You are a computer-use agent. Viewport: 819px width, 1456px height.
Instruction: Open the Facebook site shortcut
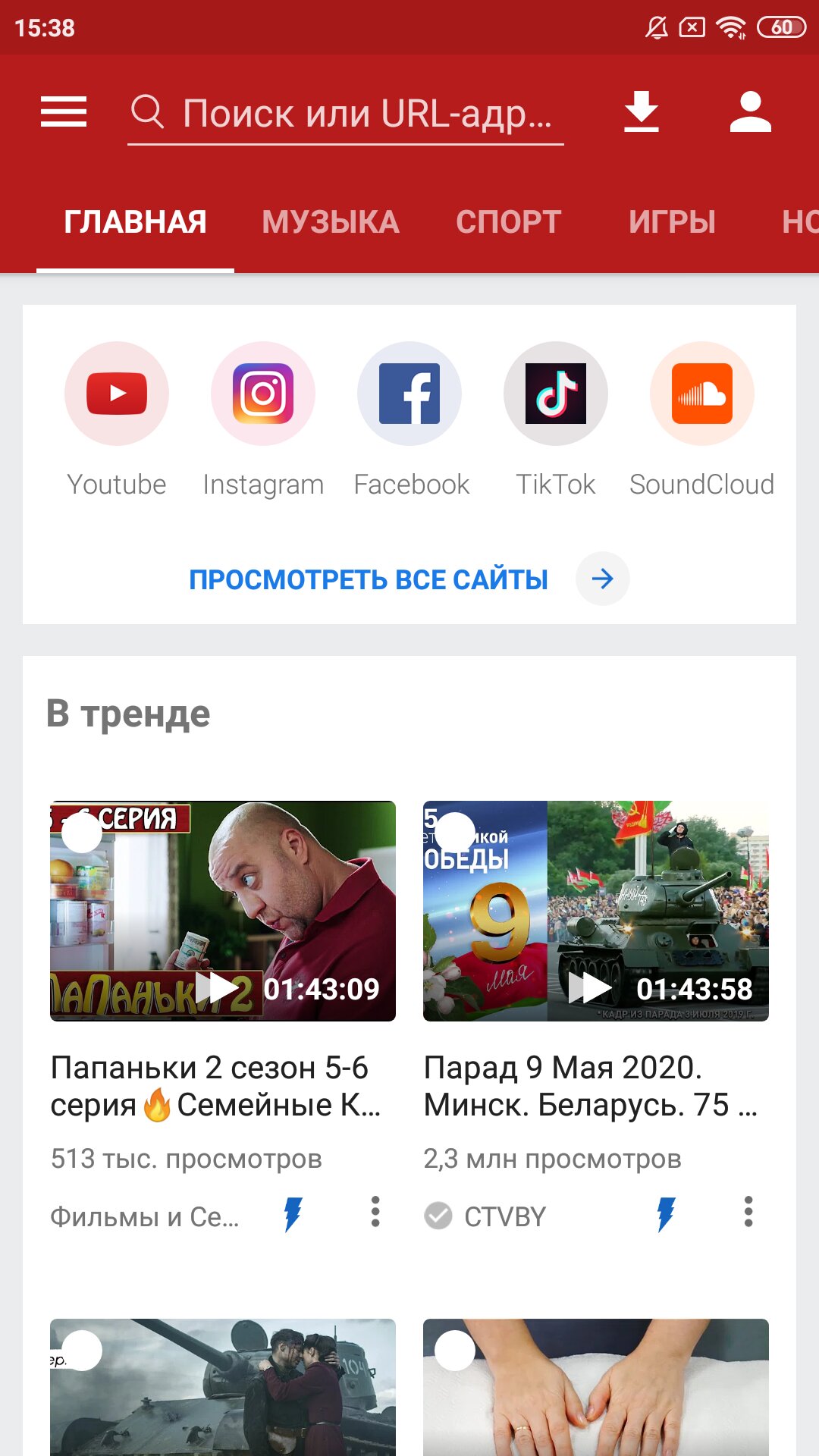(x=409, y=394)
